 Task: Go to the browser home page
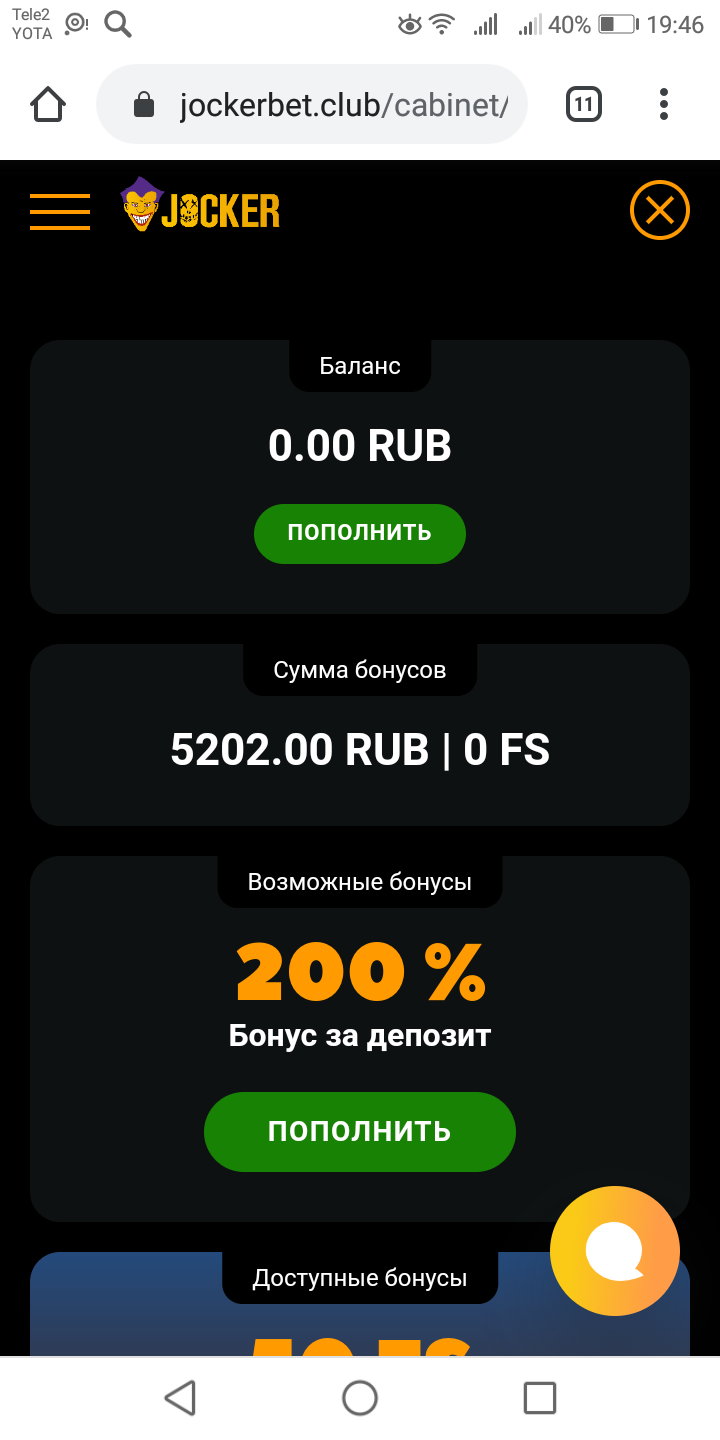pos(48,104)
